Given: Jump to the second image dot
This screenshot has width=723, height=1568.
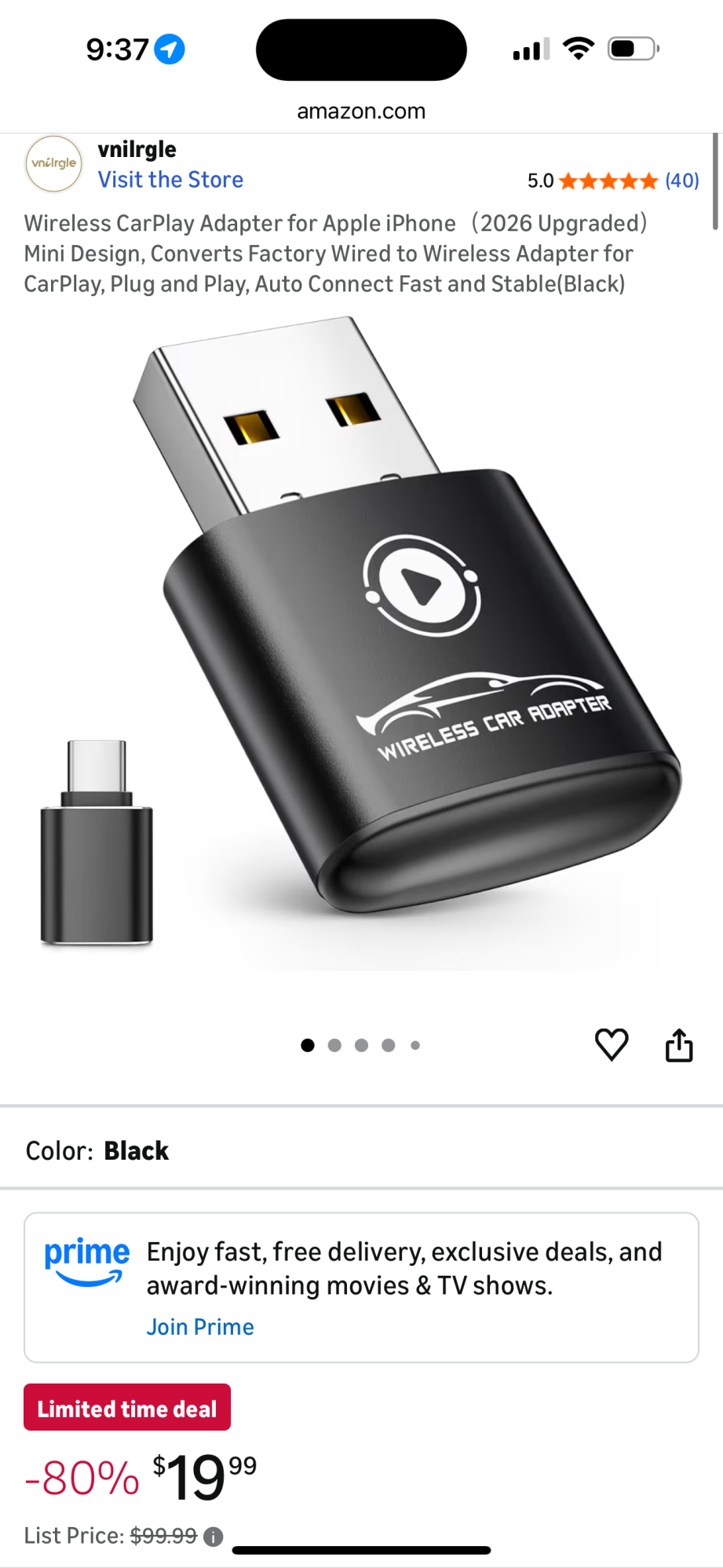Looking at the screenshot, I should tap(334, 1045).
